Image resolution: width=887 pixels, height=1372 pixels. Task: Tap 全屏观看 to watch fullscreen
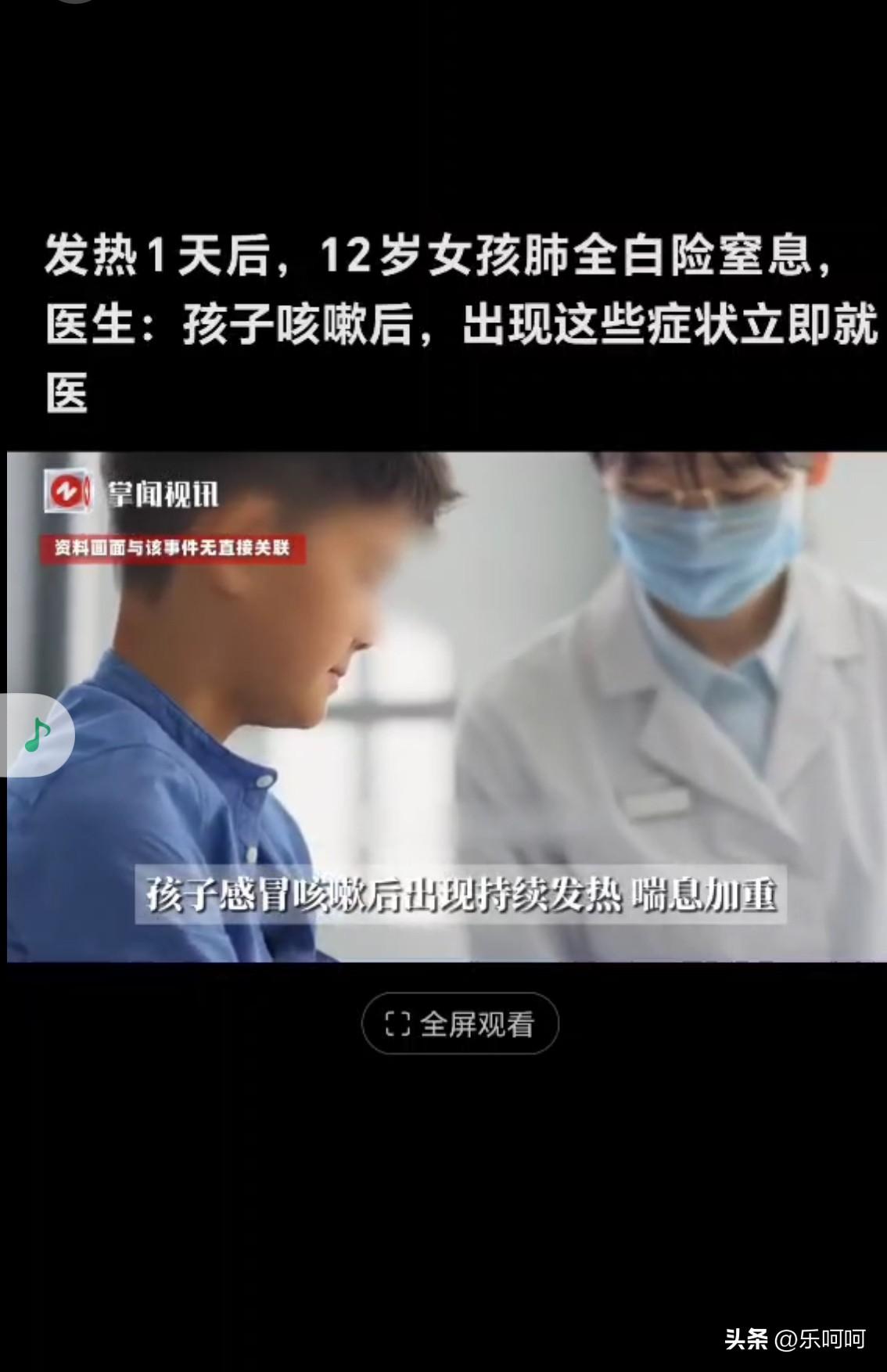point(460,1023)
